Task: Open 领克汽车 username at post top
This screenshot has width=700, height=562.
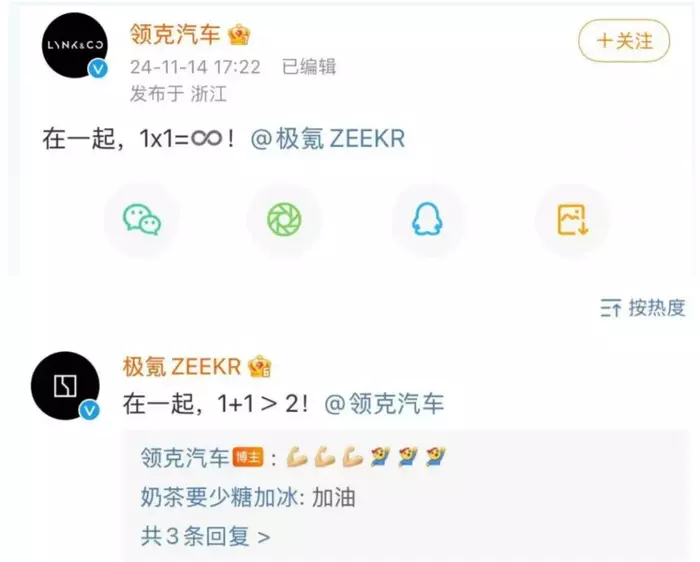Action: click(175, 34)
